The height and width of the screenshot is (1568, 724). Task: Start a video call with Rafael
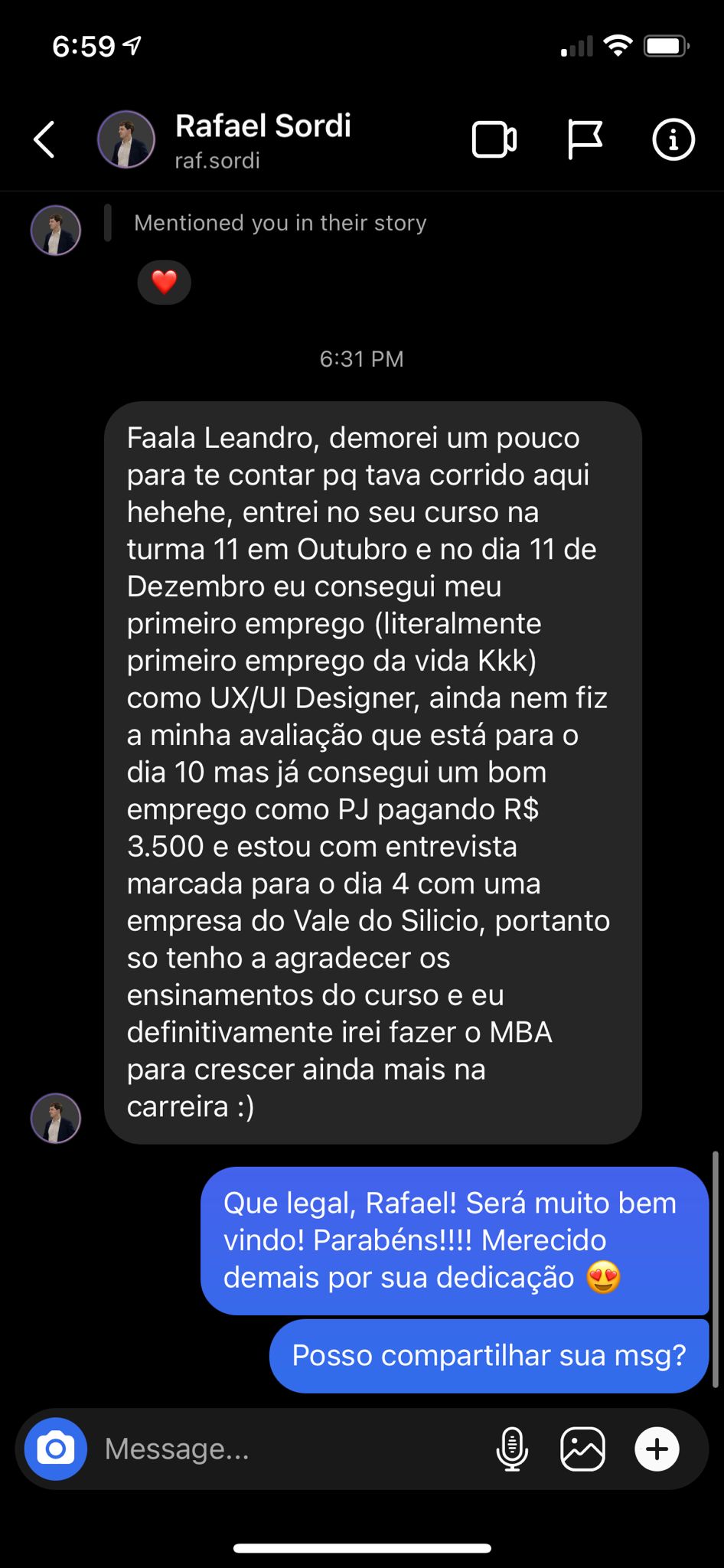494,140
